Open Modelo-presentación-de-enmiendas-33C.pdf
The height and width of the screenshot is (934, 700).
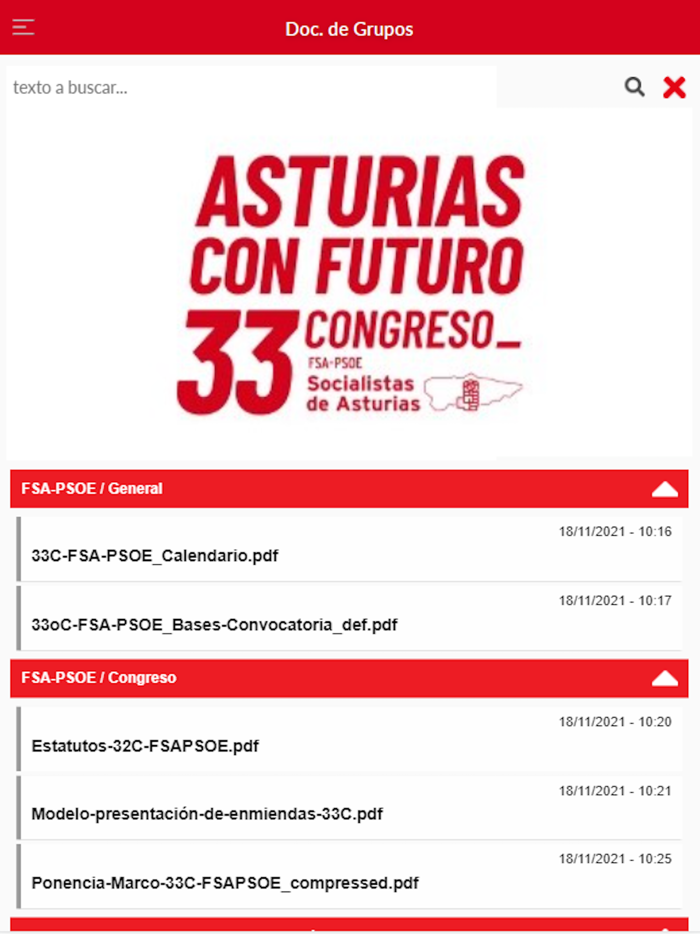click(x=207, y=813)
